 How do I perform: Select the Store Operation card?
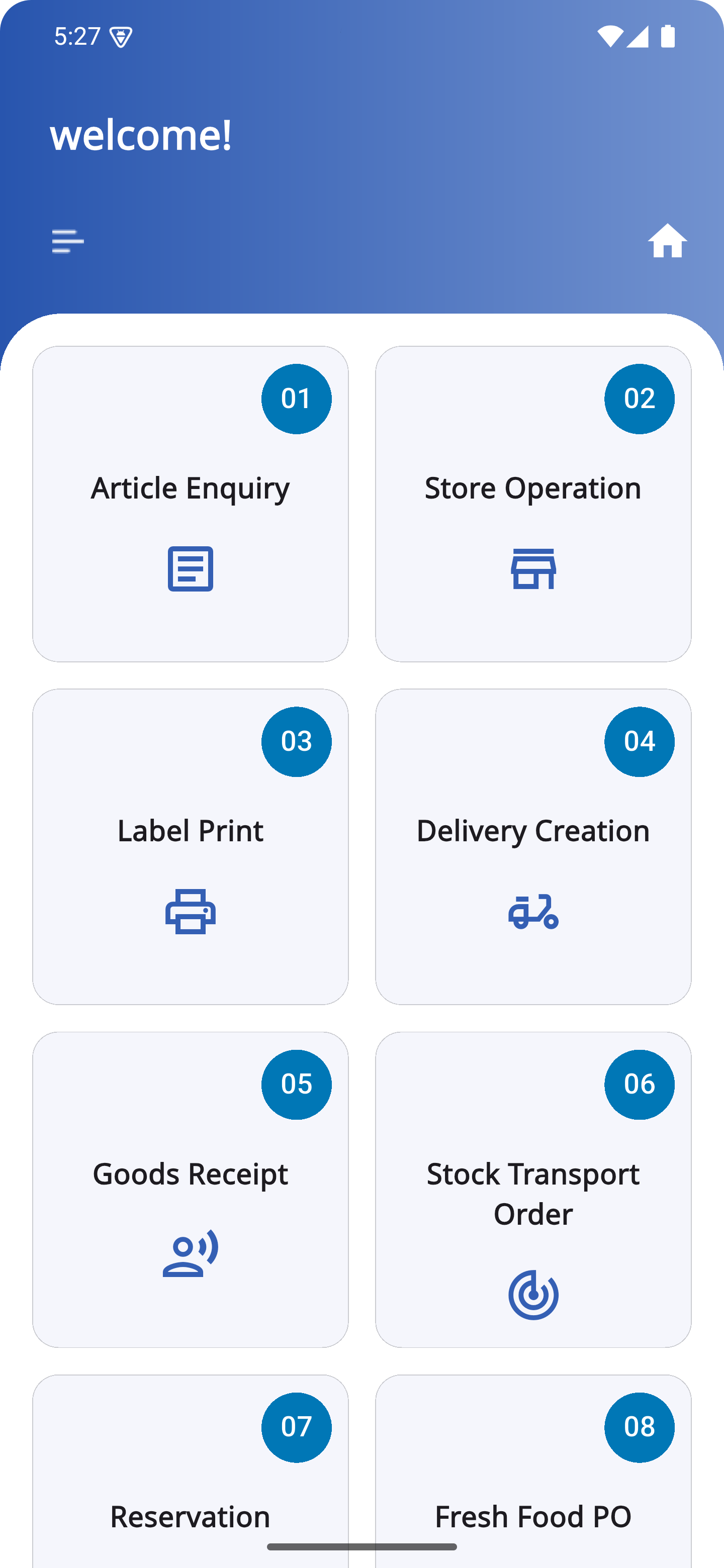coord(533,504)
